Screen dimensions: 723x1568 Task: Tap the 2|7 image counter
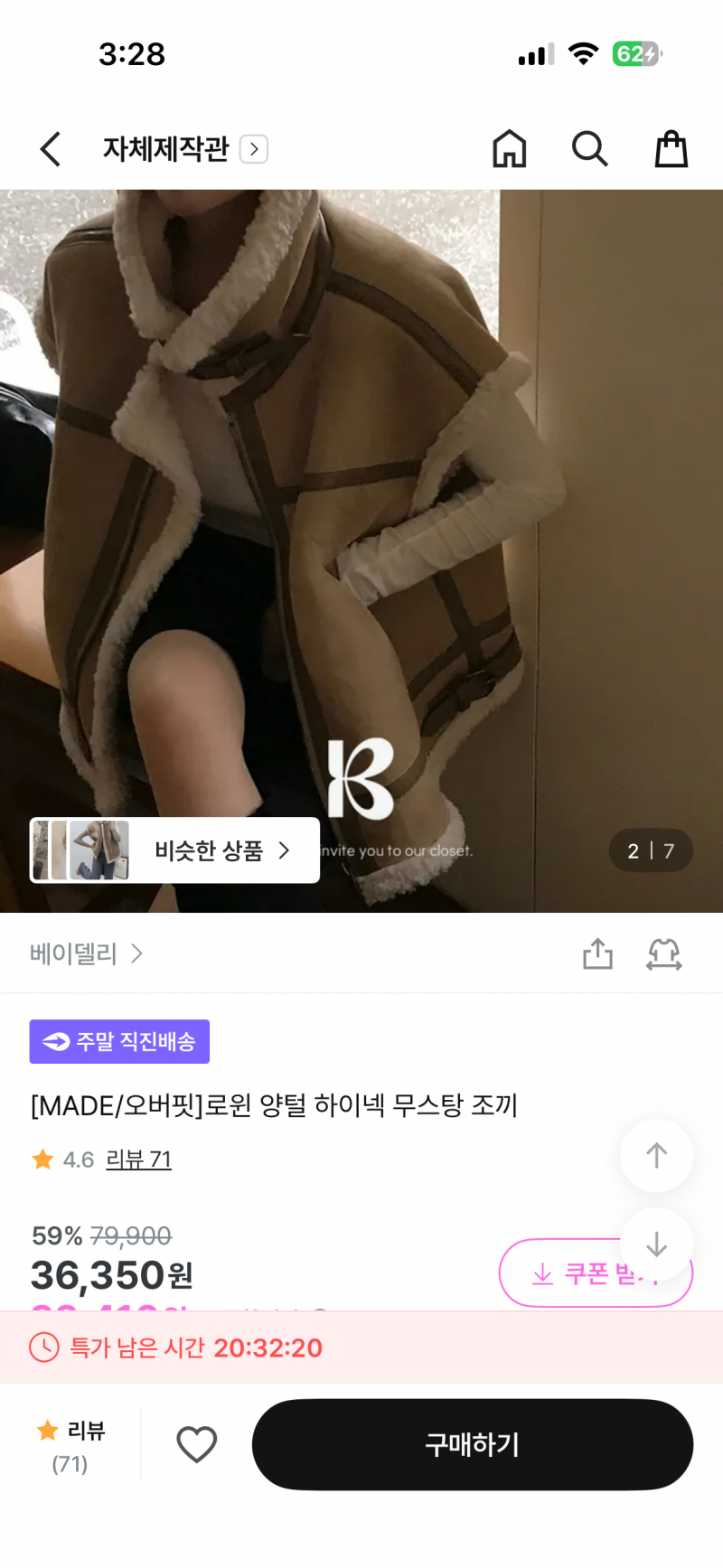click(x=650, y=850)
